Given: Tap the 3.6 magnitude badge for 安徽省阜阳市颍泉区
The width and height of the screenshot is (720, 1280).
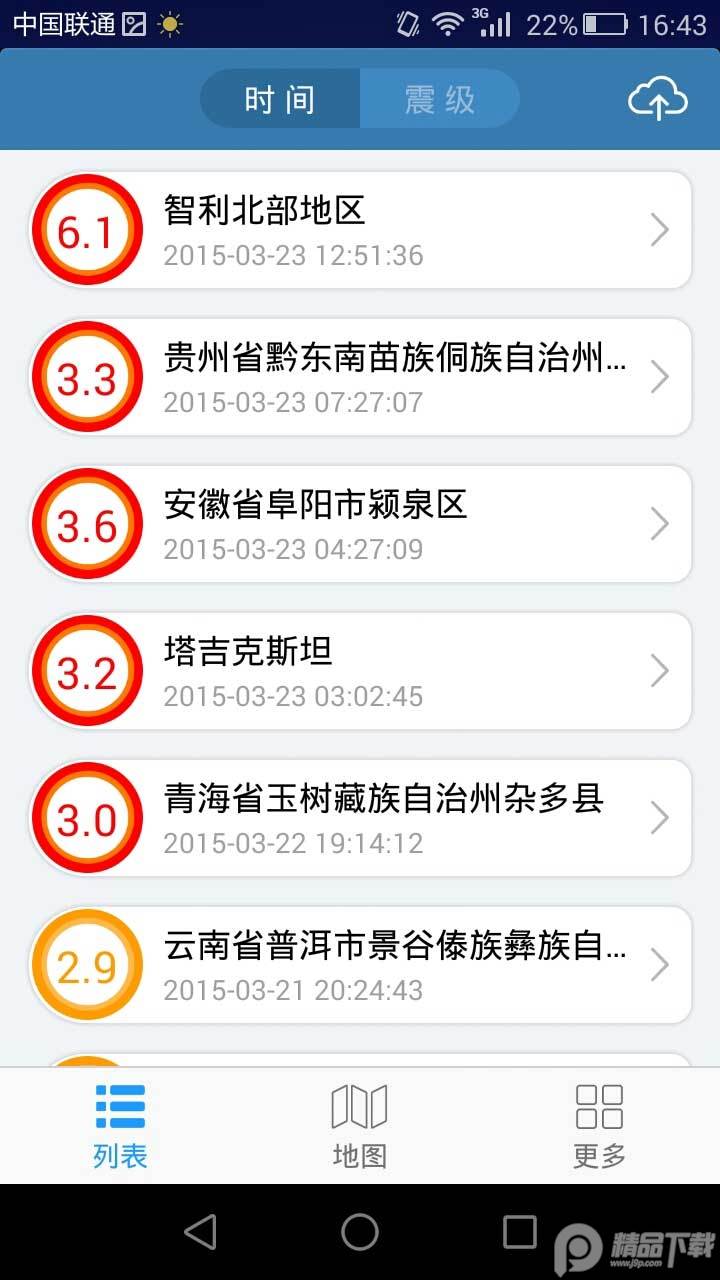Looking at the screenshot, I should [x=86, y=523].
